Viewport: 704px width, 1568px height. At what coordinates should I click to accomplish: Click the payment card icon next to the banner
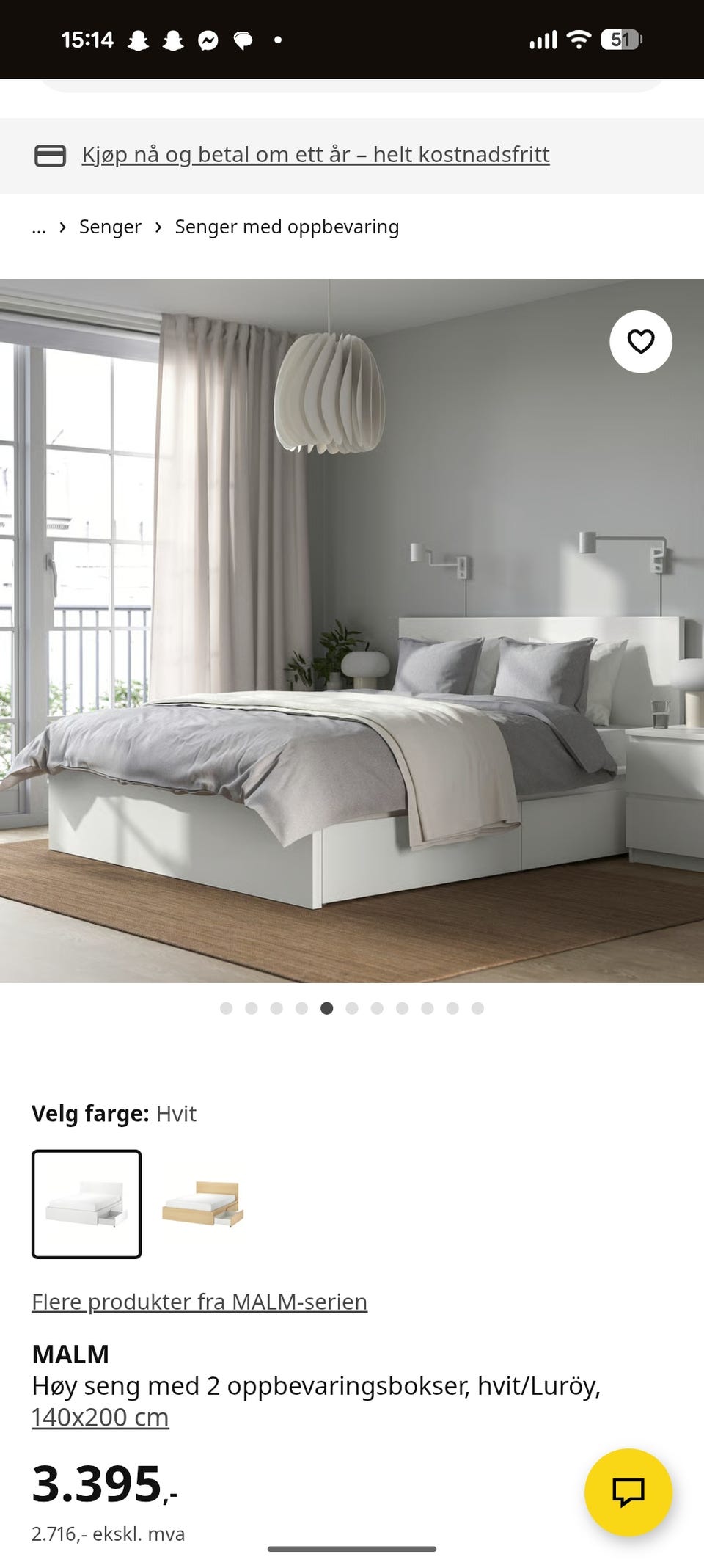[48, 153]
